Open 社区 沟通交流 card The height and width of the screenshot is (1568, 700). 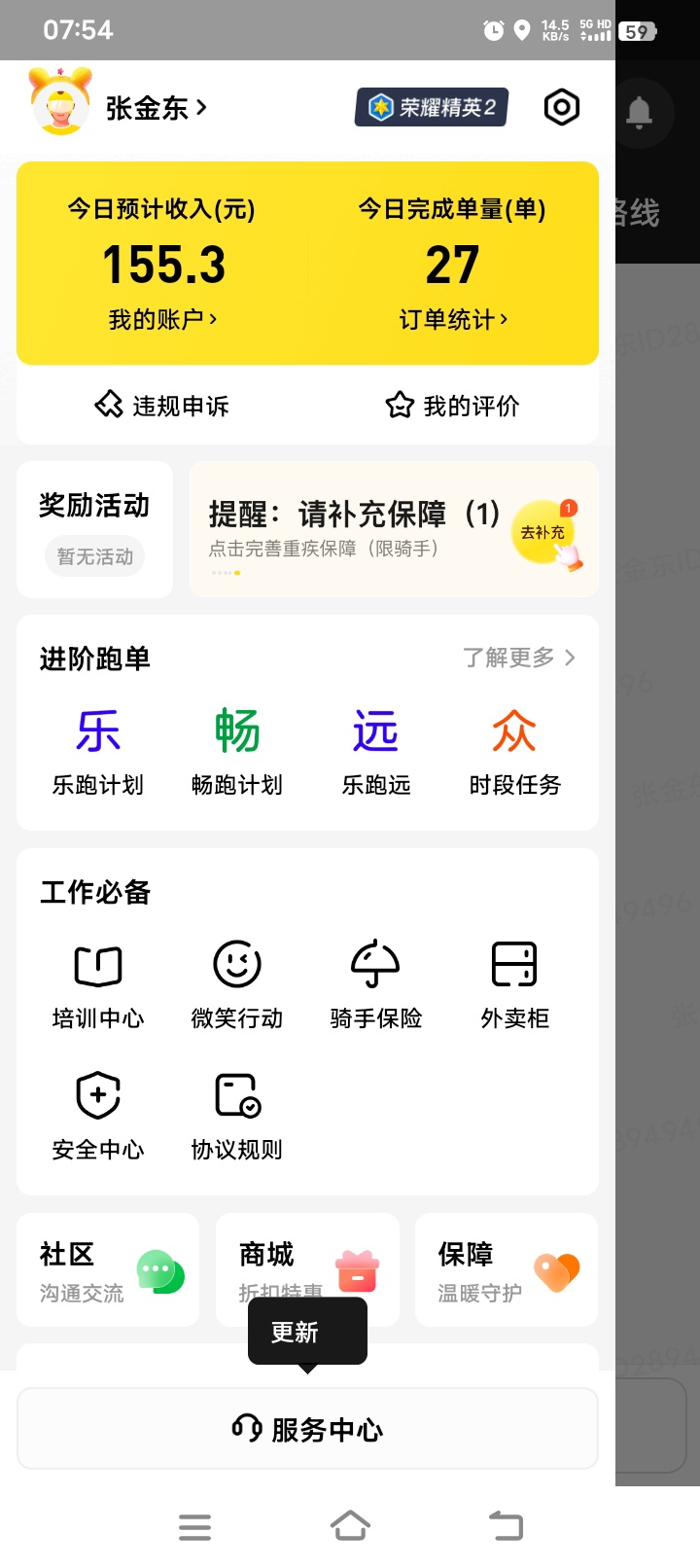[108, 1269]
